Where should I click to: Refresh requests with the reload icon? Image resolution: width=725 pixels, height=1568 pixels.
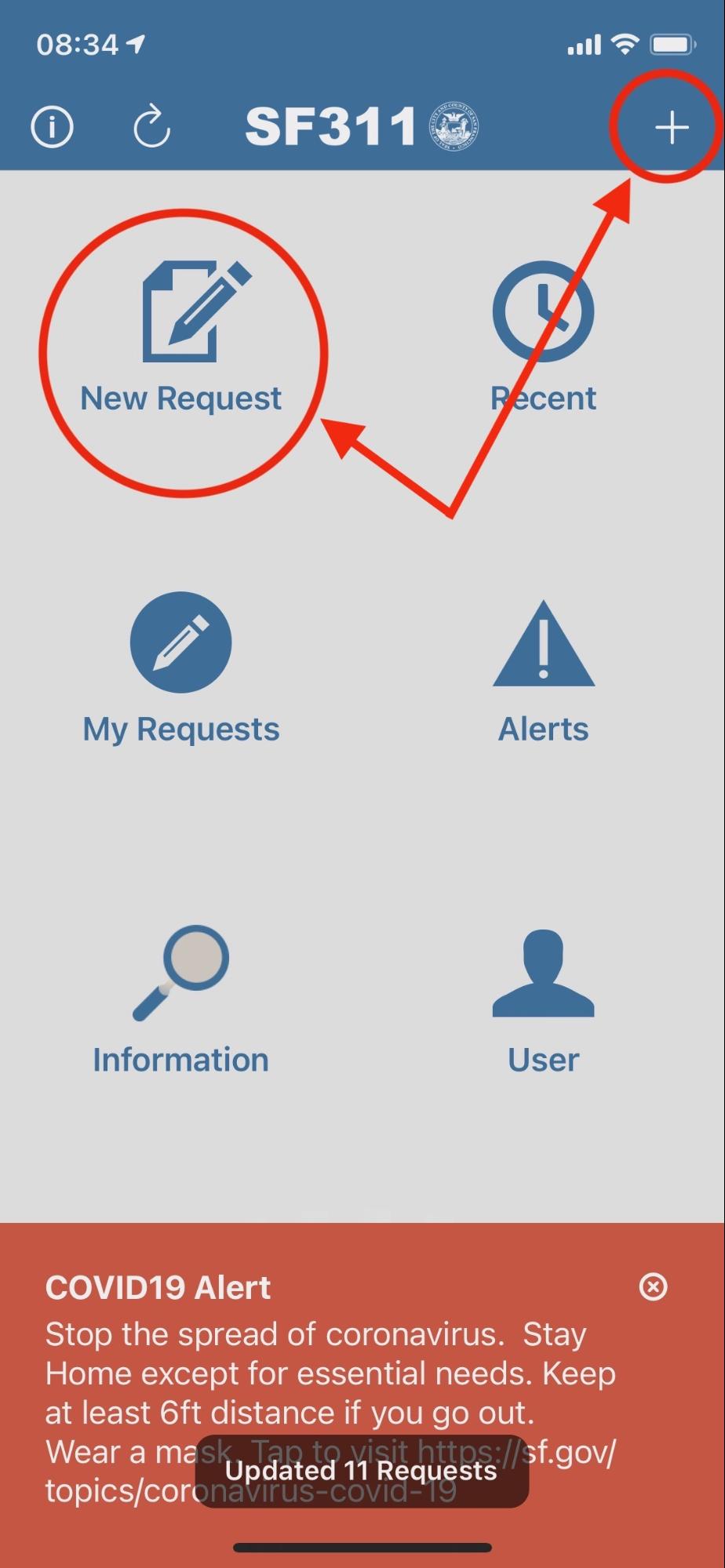pos(151,126)
